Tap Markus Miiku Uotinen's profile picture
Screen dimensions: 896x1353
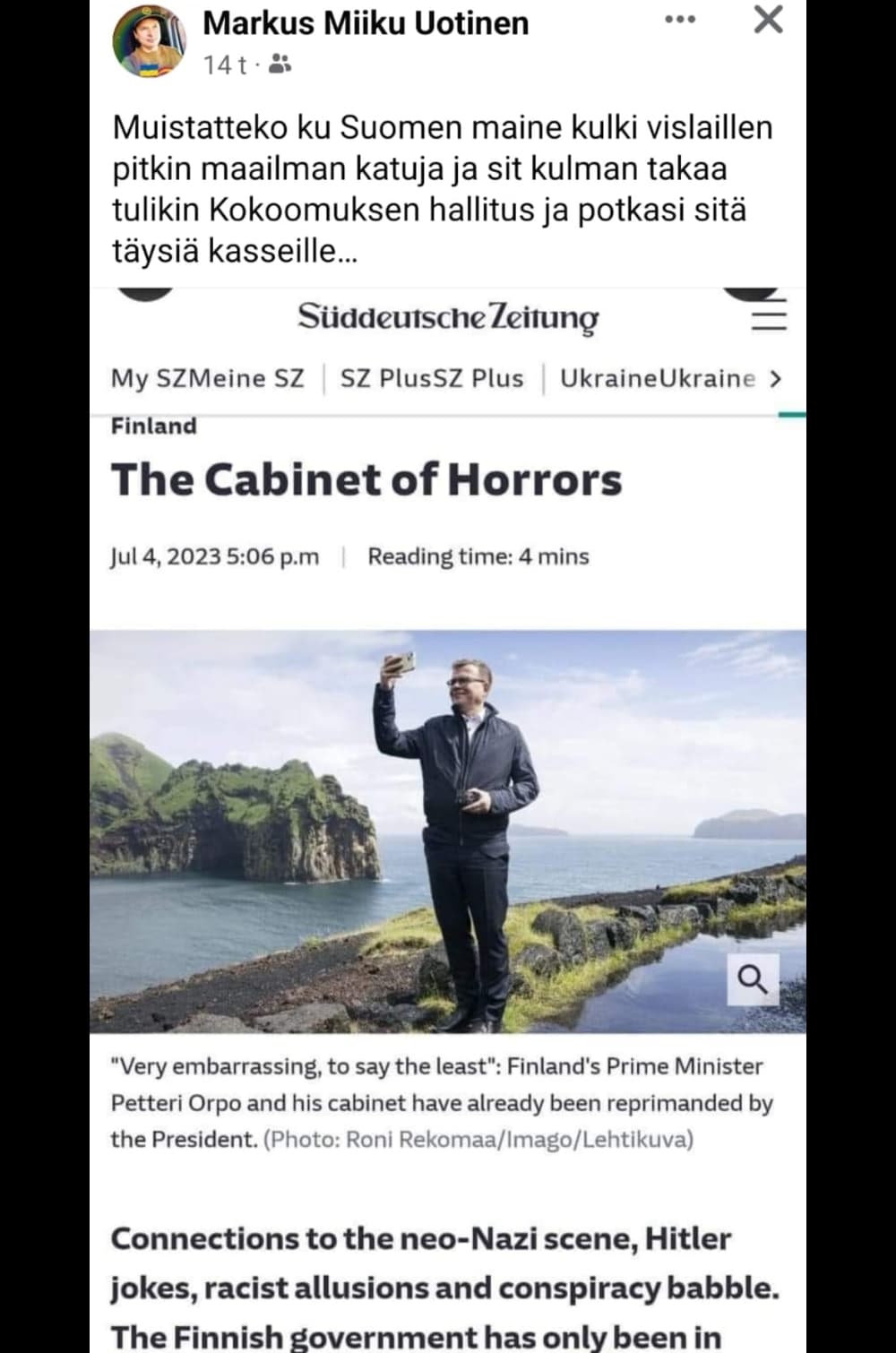point(149,43)
